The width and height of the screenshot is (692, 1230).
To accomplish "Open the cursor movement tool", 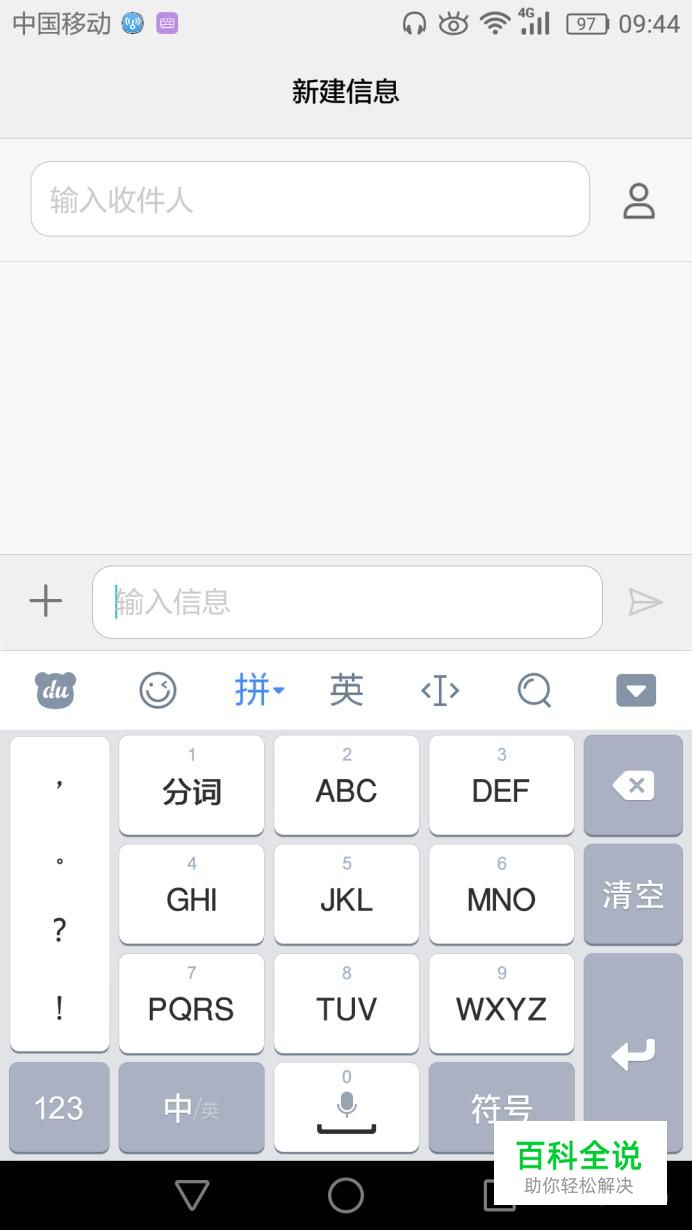I will 440,690.
